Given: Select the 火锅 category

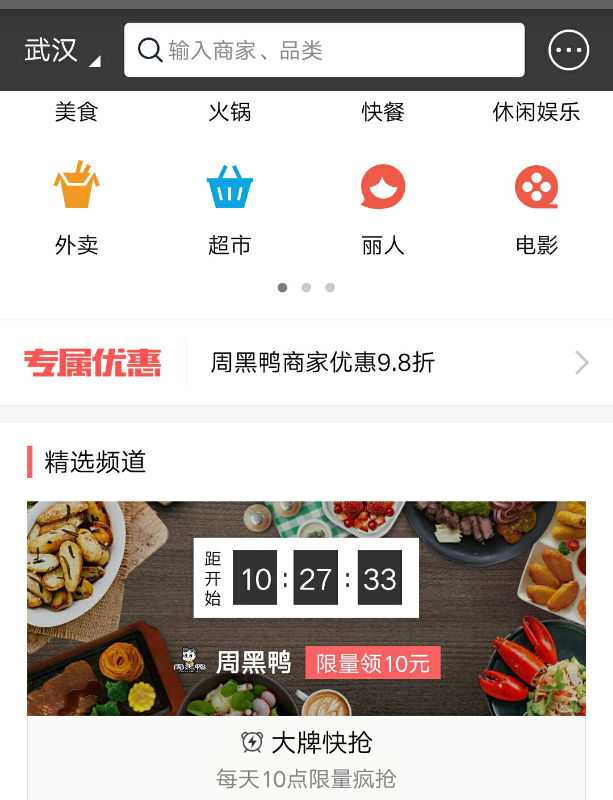Looking at the screenshot, I should click(229, 111).
